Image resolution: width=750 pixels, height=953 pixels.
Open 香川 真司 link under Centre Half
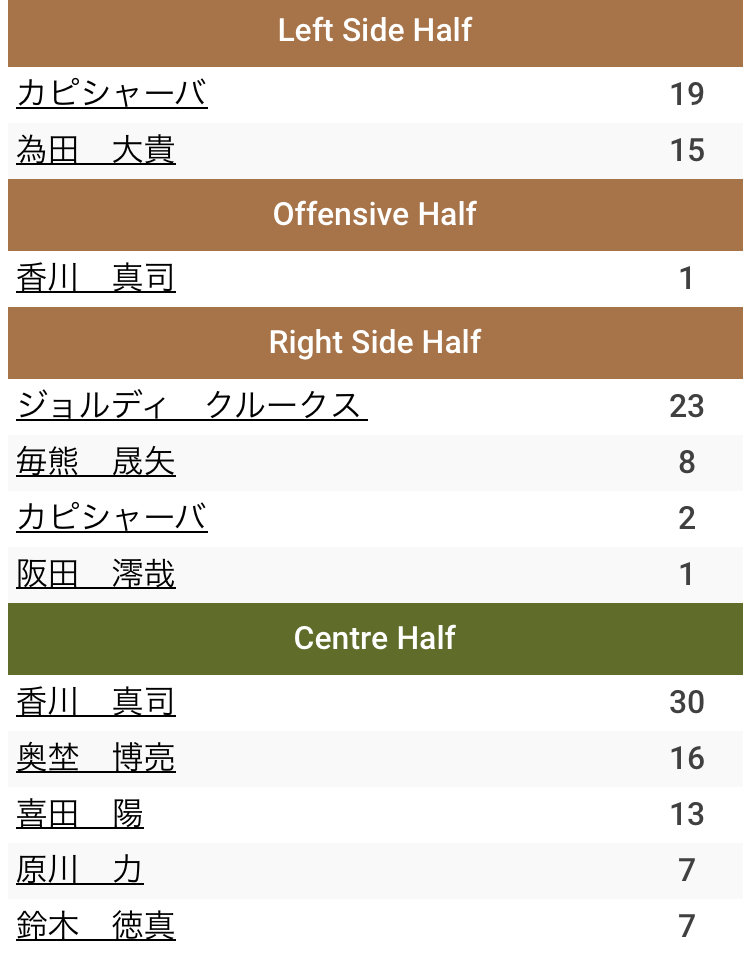96,702
